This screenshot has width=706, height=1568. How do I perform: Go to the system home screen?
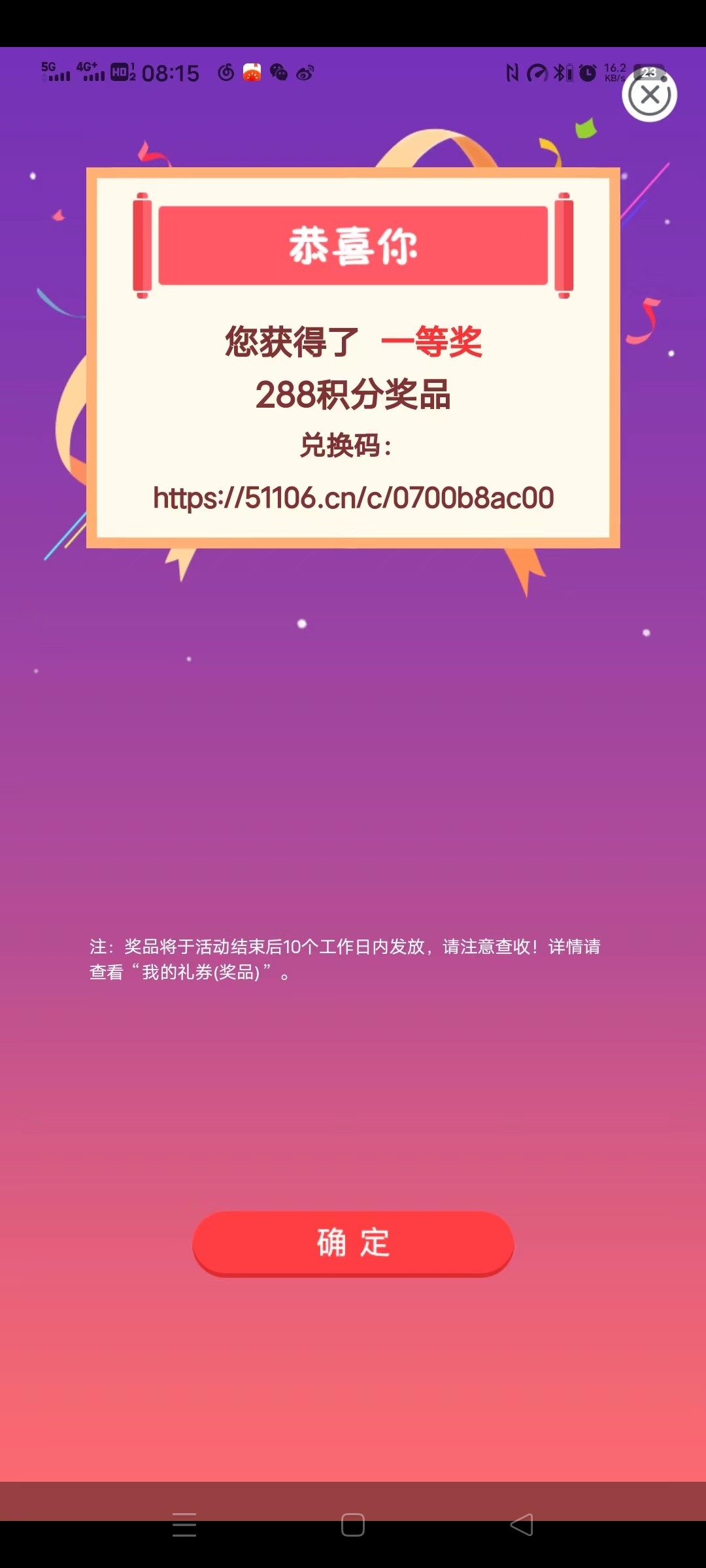coord(353,1525)
